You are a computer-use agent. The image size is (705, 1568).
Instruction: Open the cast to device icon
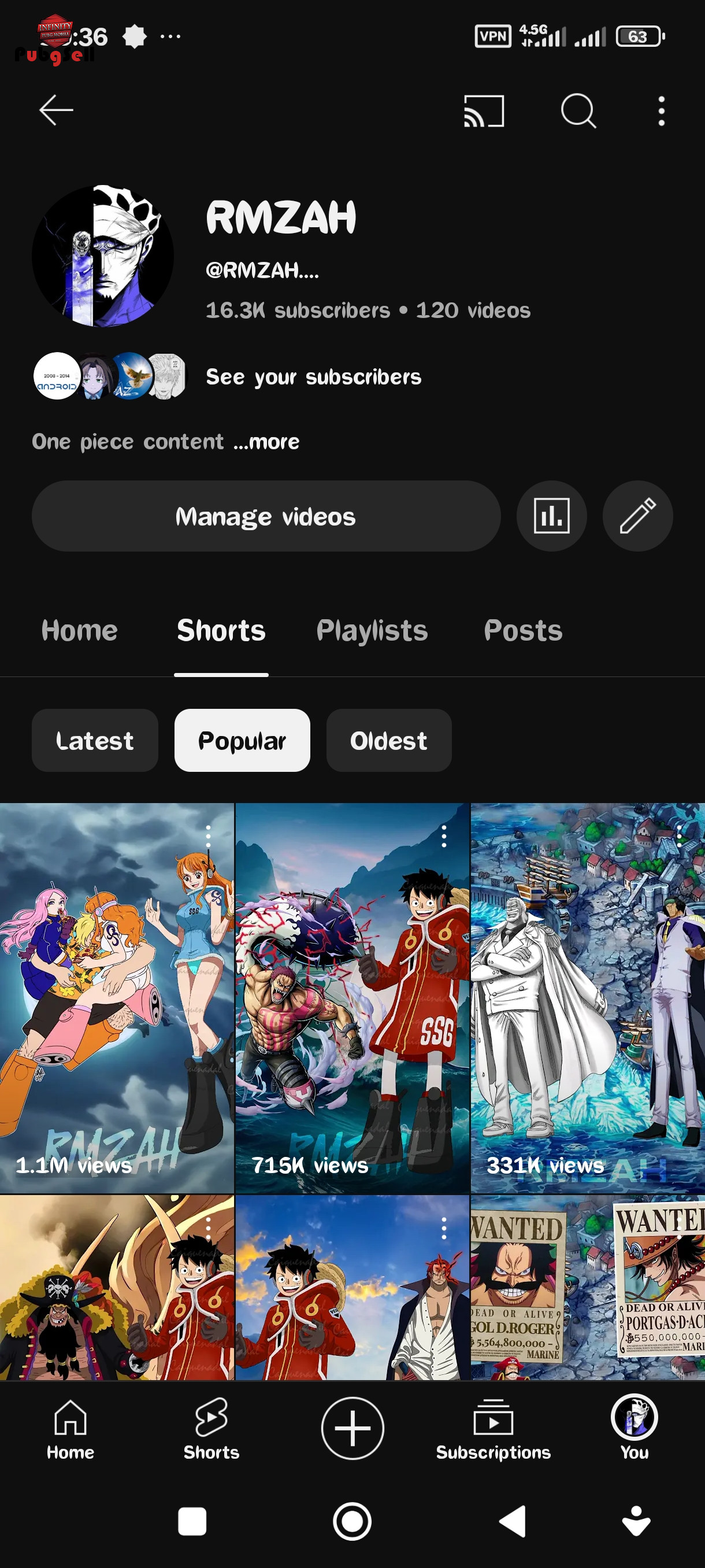(484, 112)
